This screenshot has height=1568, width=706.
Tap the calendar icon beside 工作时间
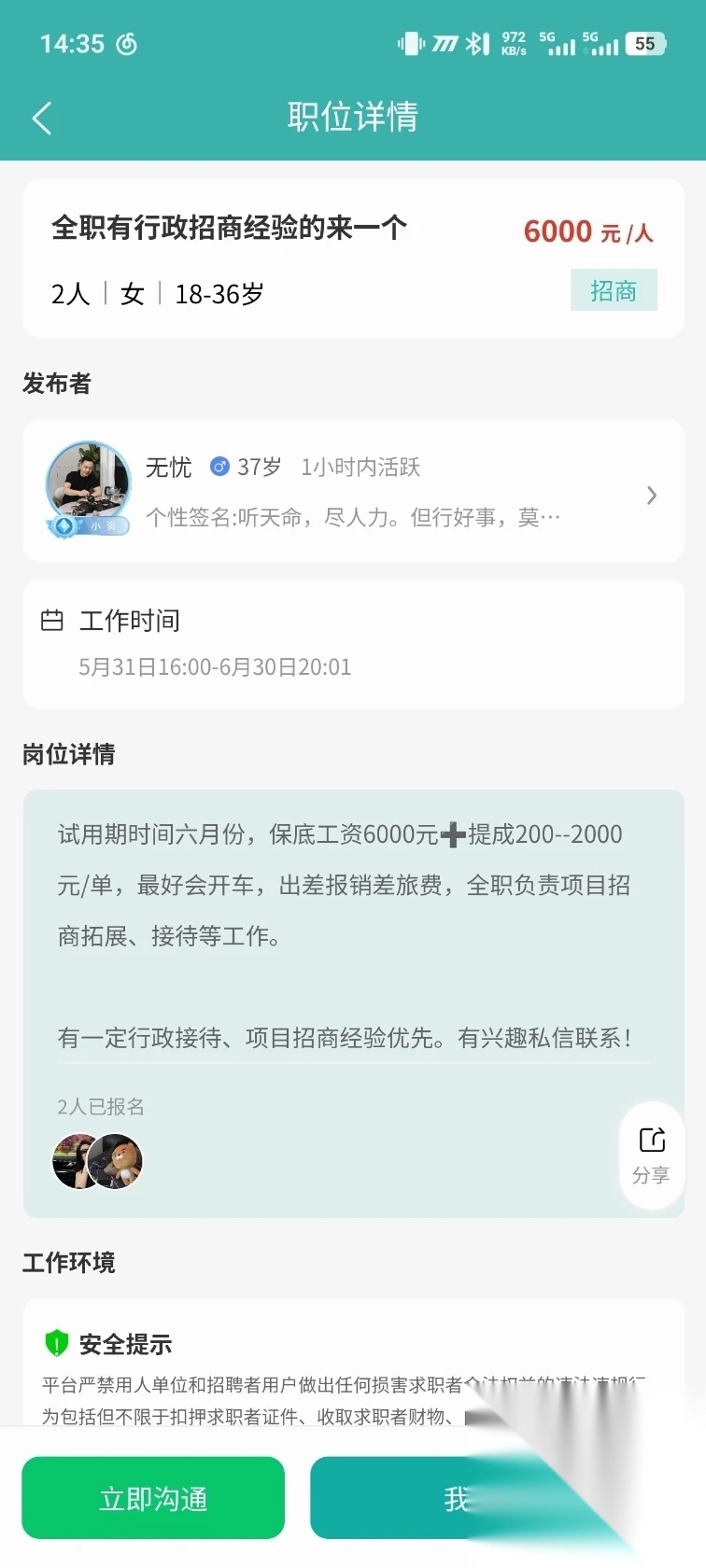click(x=53, y=620)
